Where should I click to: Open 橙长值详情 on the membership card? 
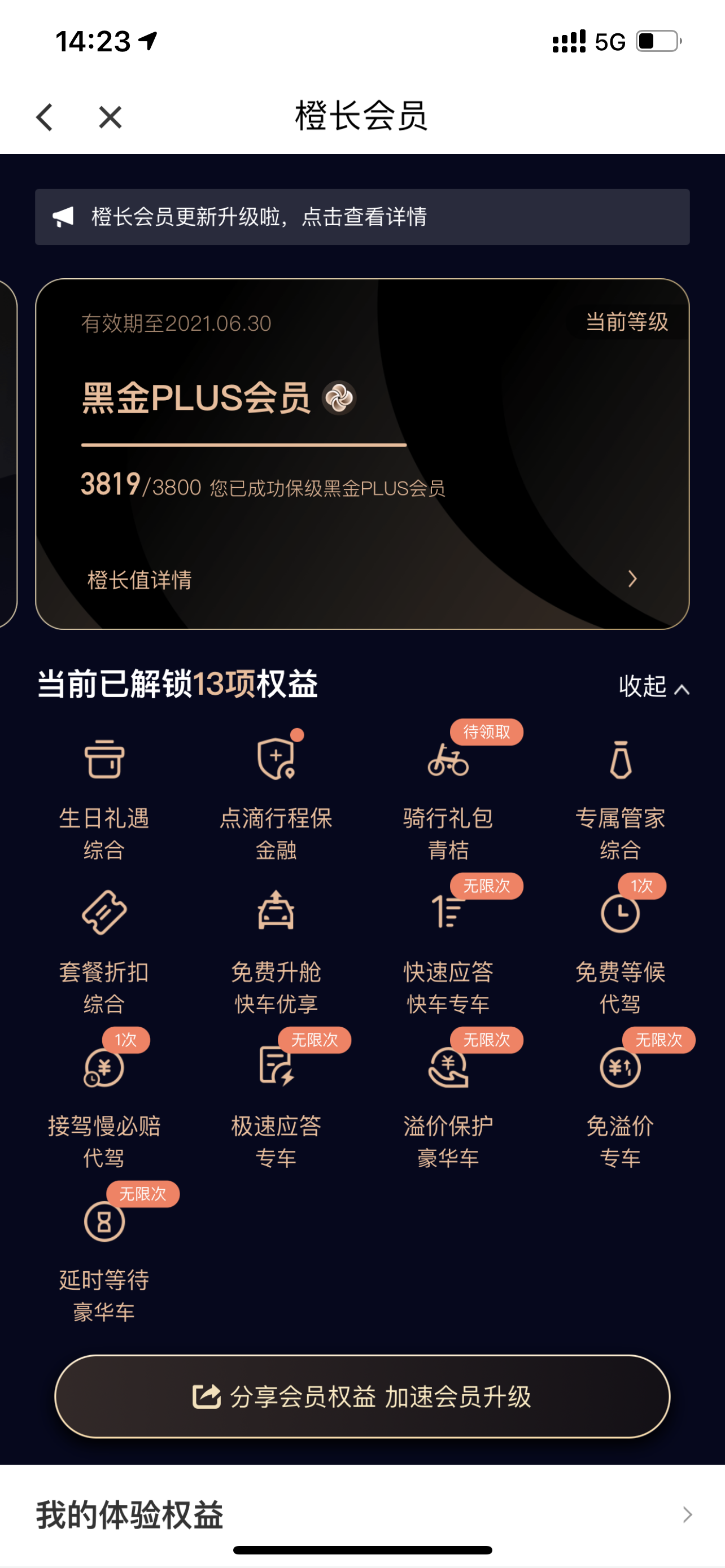coord(361,579)
